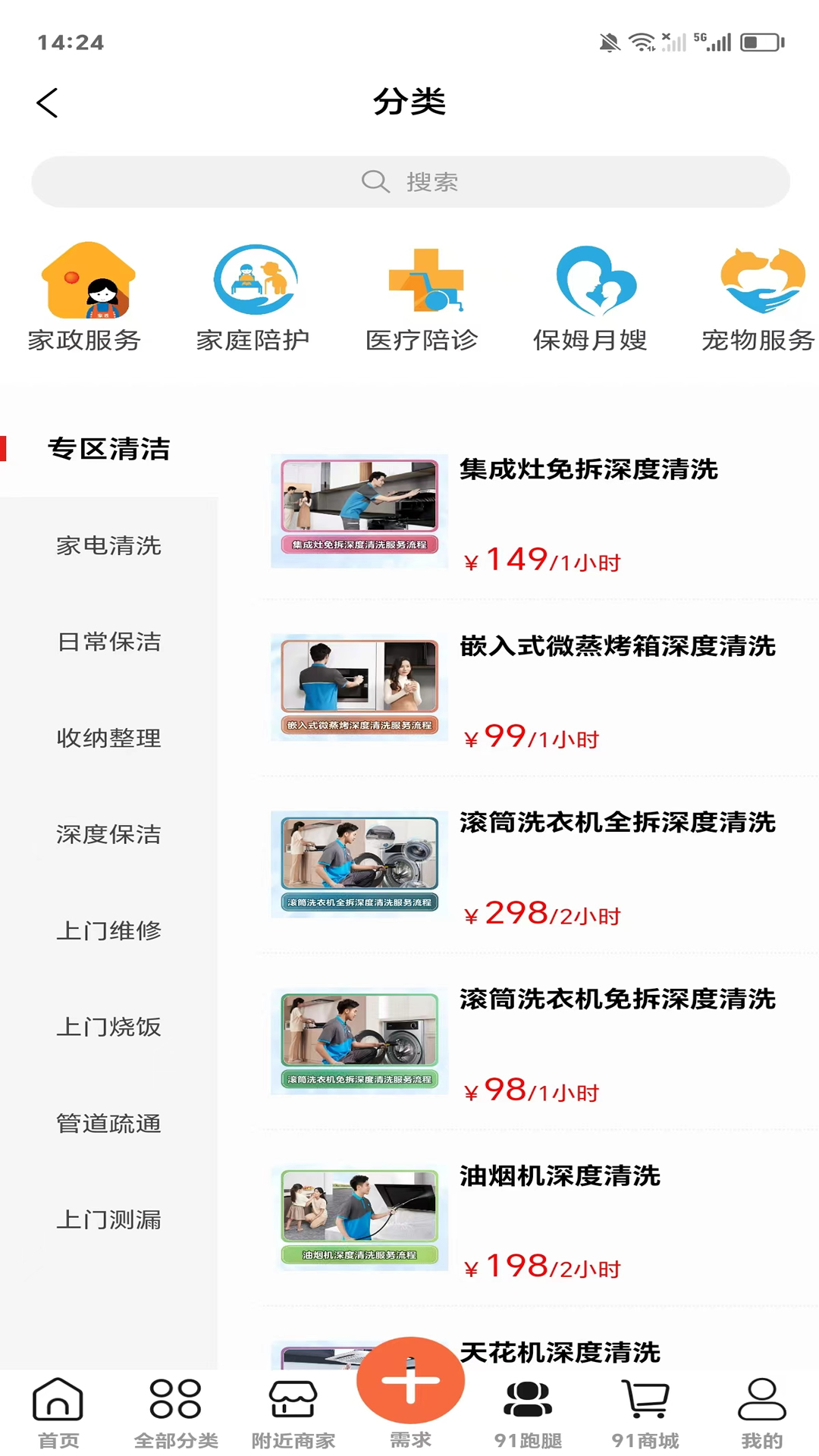This screenshot has width=819, height=1456.
Task: Choose 日常保洁 from the category list
Action: (x=108, y=642)
